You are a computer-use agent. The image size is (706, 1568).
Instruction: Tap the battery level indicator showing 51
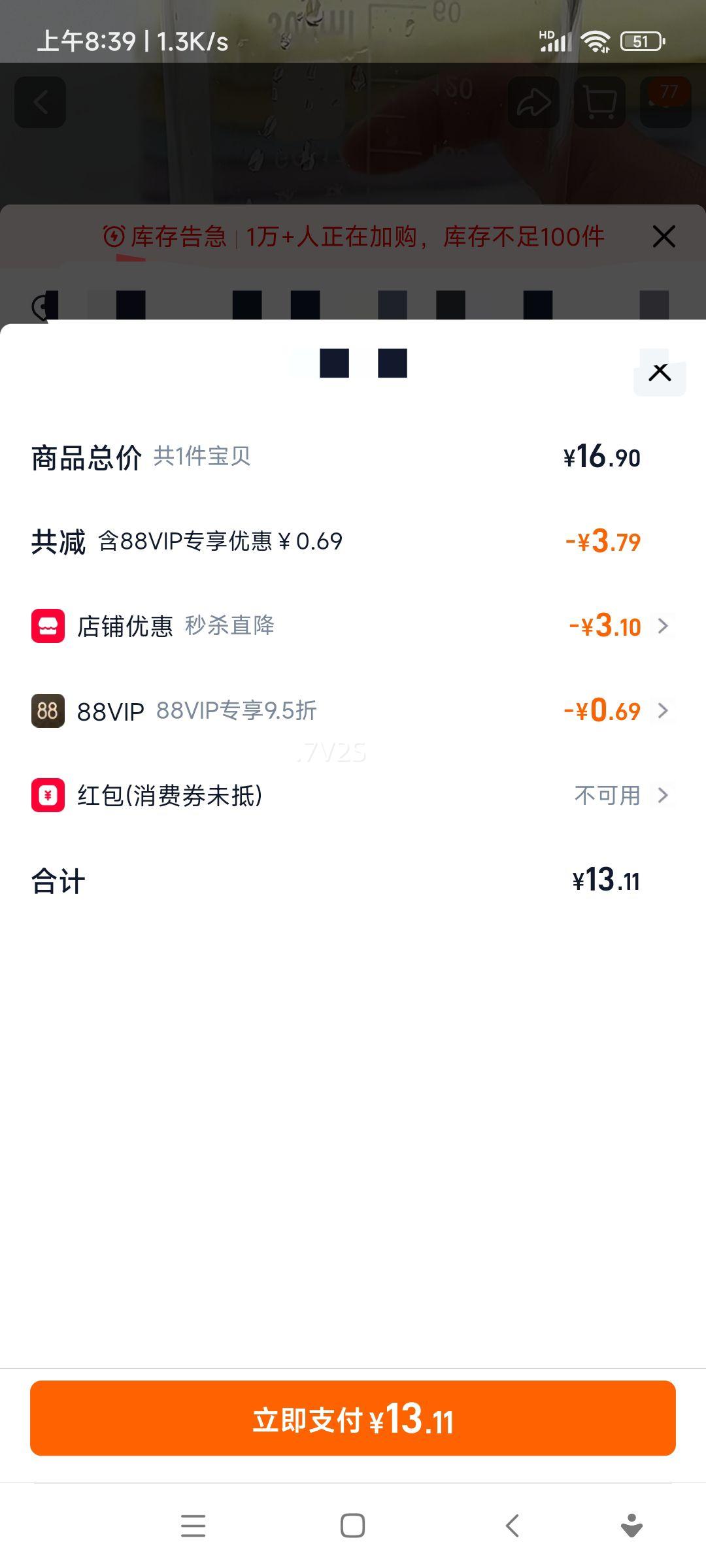point(639,41)
